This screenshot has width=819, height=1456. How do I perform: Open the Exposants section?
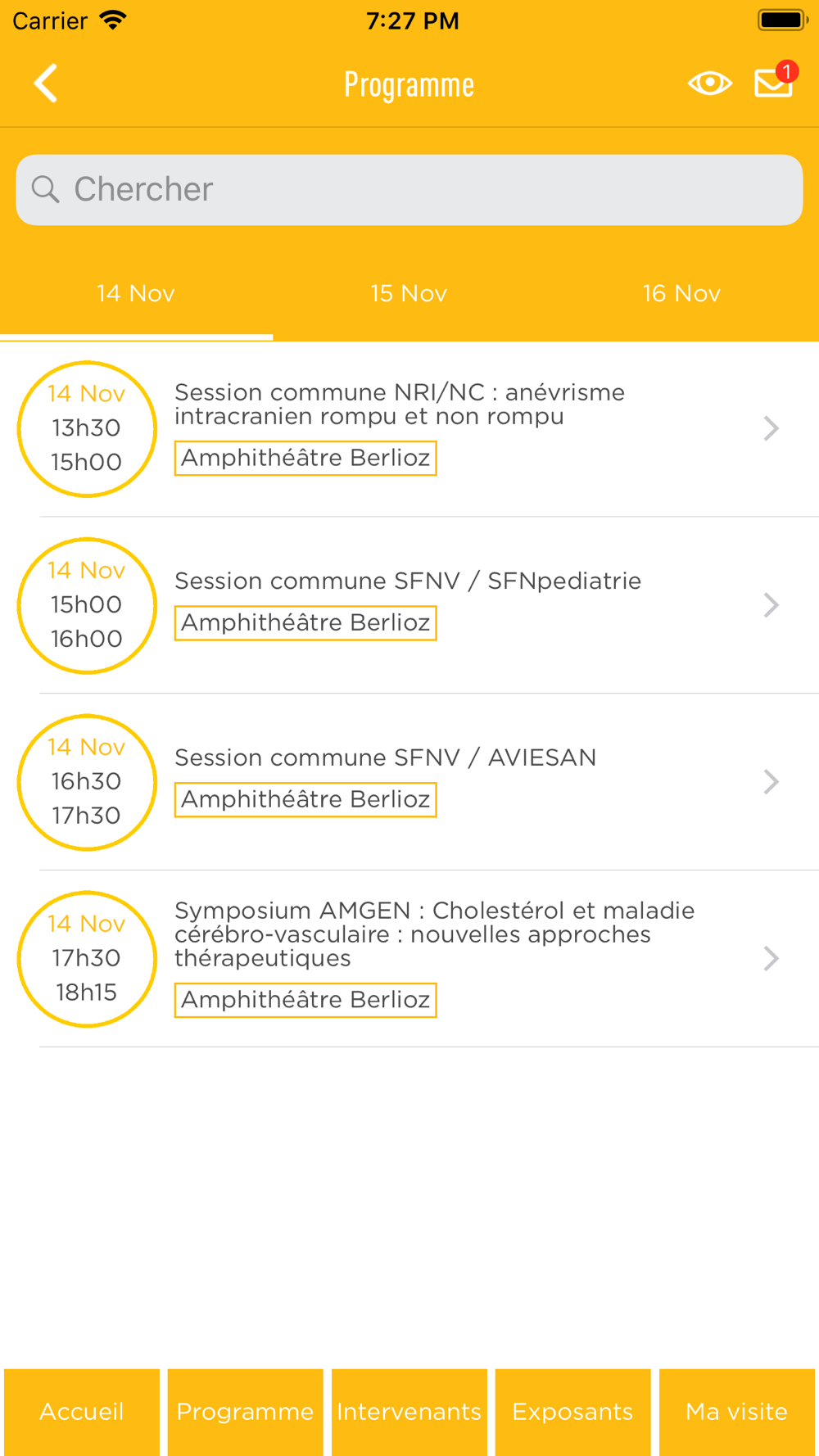(573, 1412)
